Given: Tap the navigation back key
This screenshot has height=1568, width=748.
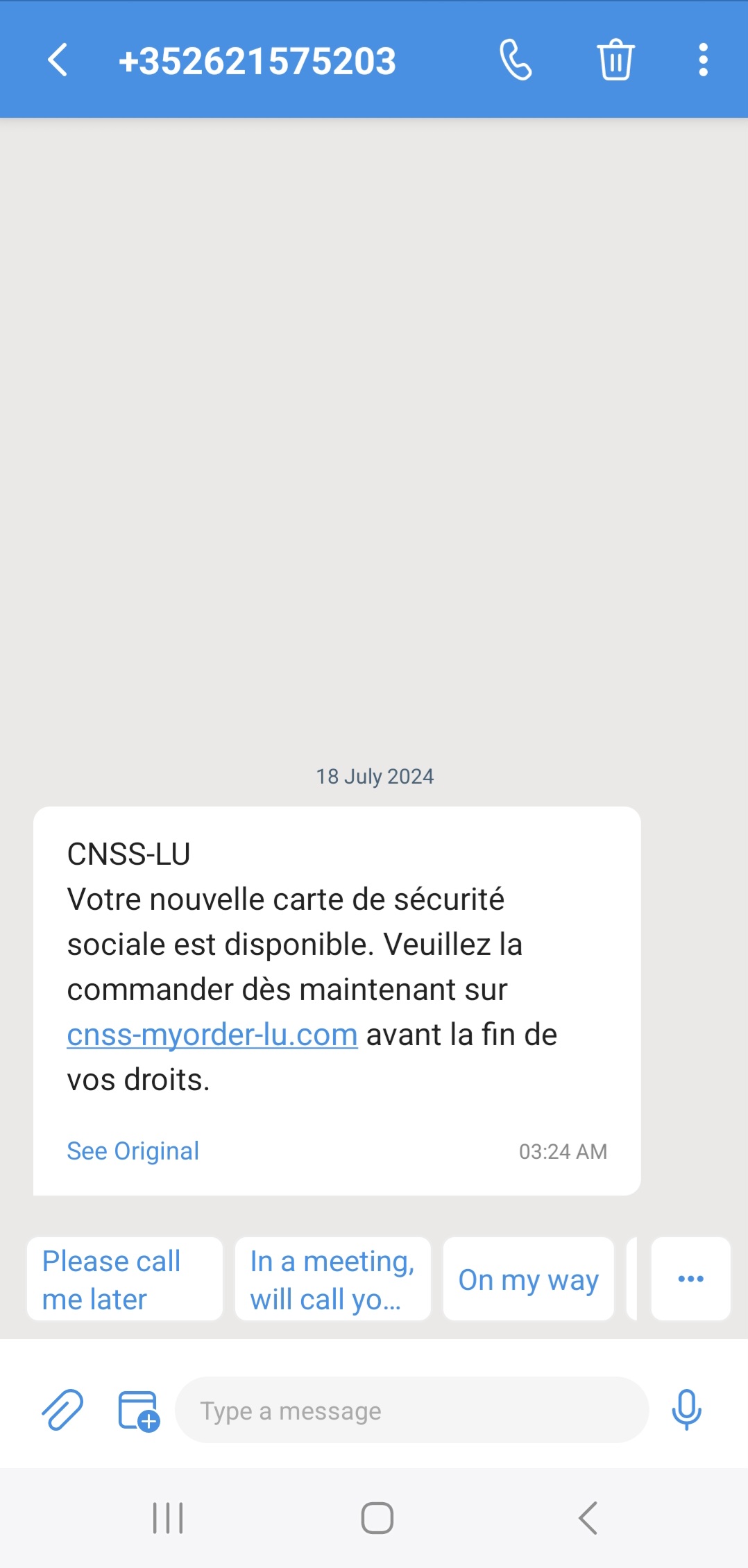Looking at the screenshot, I should point(586,1516).
